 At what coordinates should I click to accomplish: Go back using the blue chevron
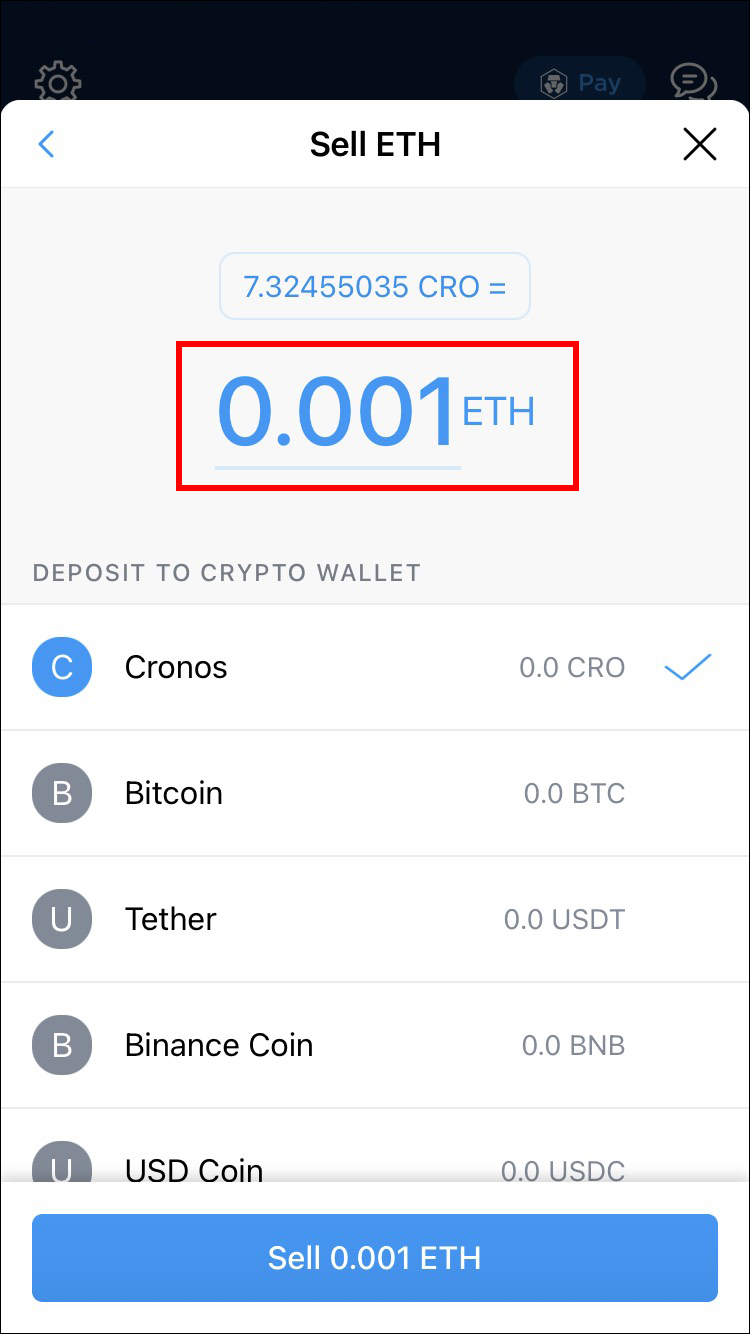(47, 144)
